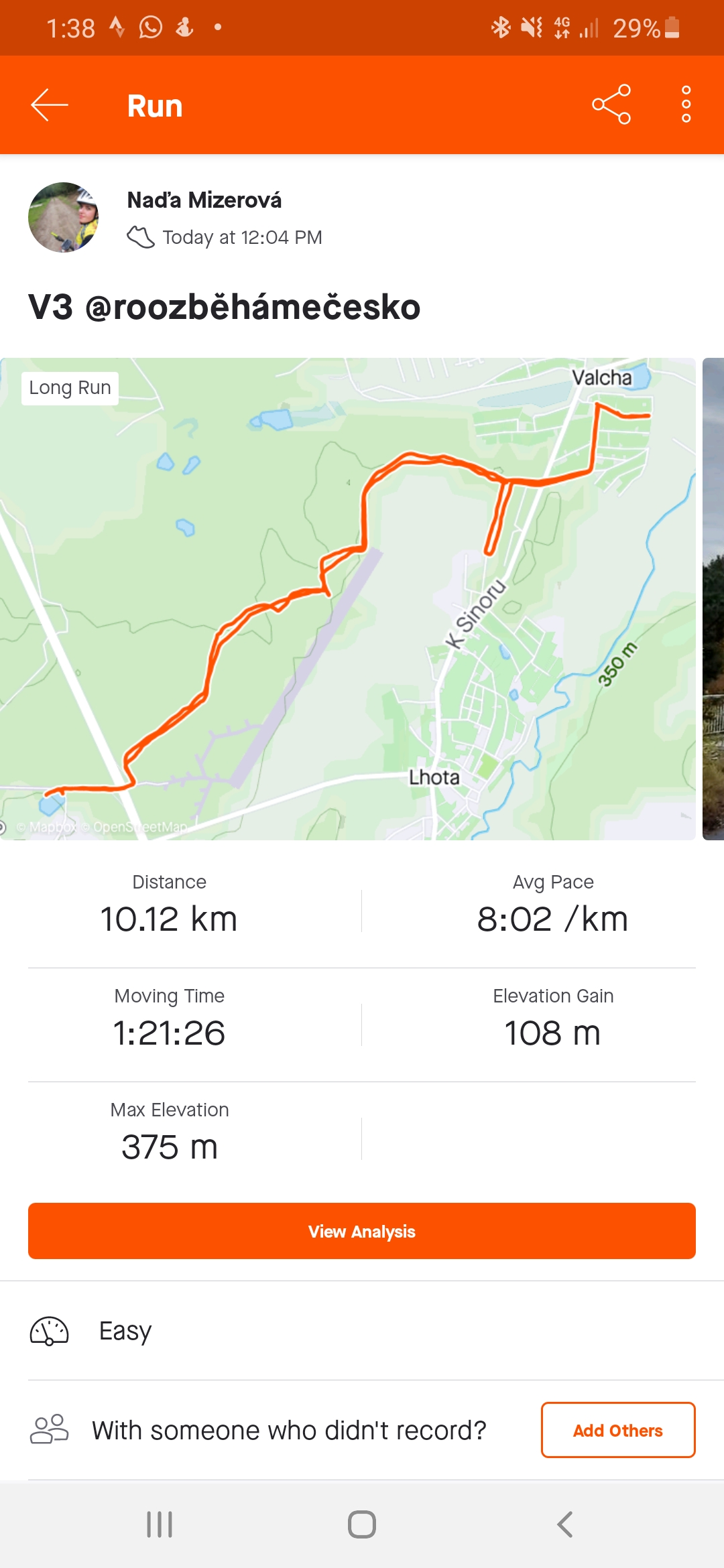Tap Add Others button
Image resolution: width=724 pixels, height=1568 pixels.
pyautogui.click(x=618, y=1430)
